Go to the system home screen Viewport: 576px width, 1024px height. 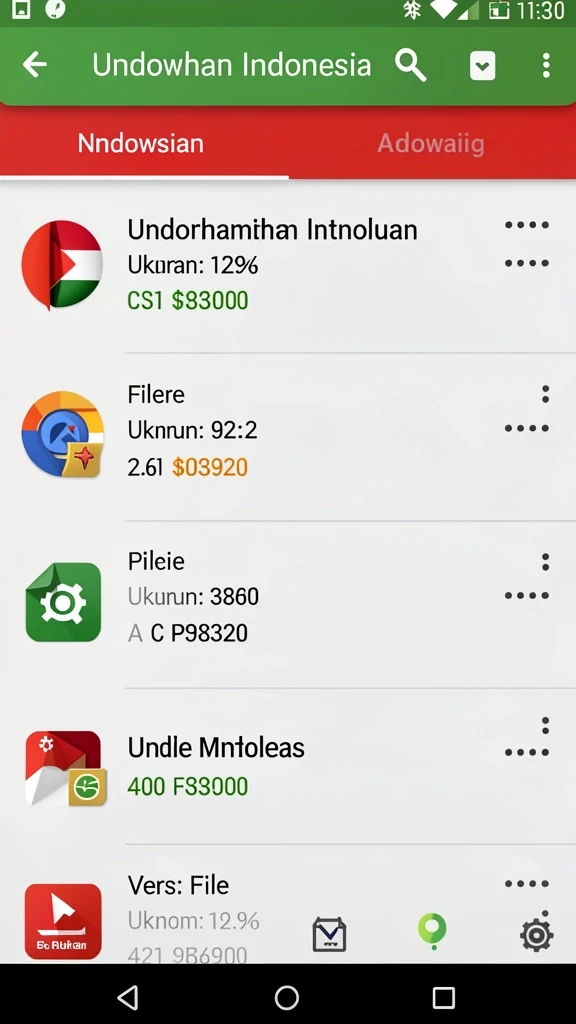(x=287, y=997)
